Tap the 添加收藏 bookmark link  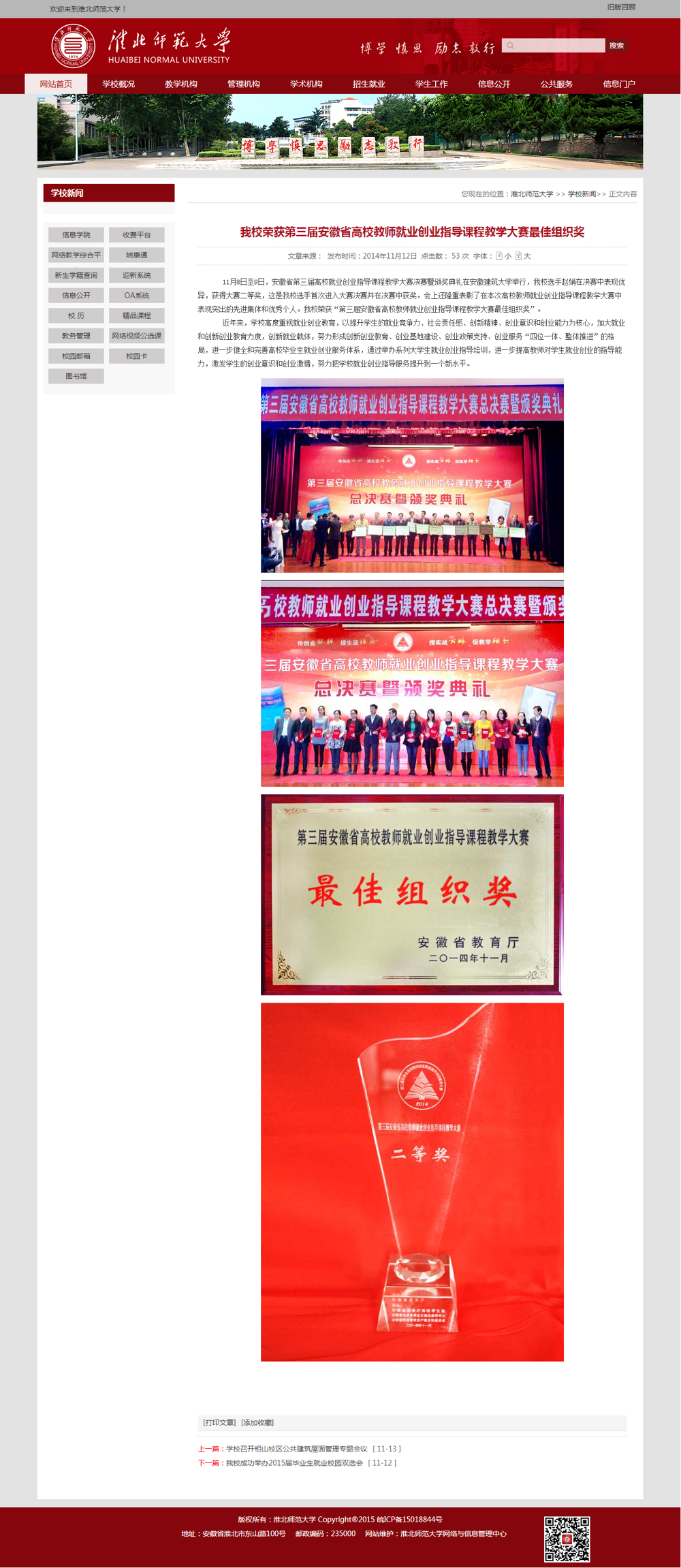pyautogui.click(x=257, y=1422)
